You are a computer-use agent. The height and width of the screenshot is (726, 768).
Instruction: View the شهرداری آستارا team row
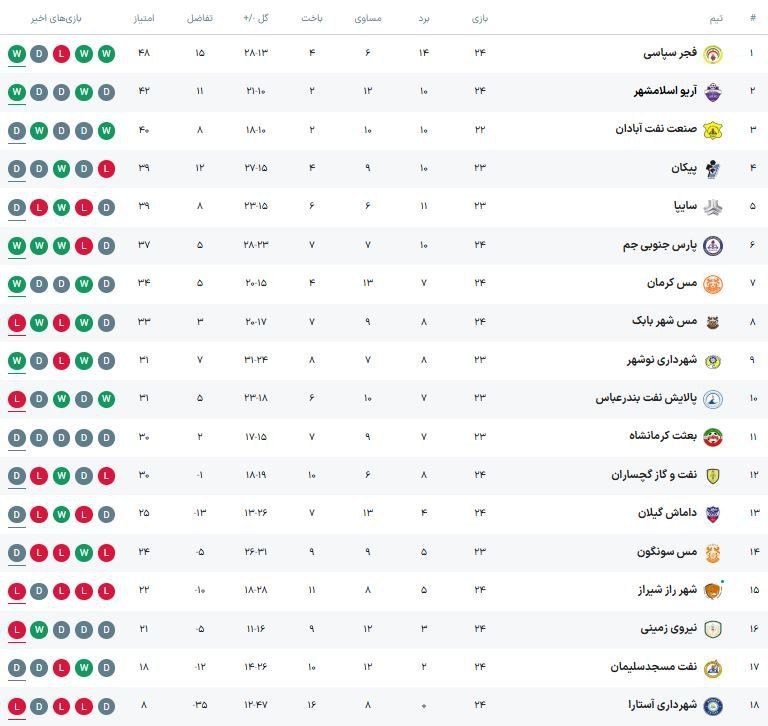click(662, 705)
